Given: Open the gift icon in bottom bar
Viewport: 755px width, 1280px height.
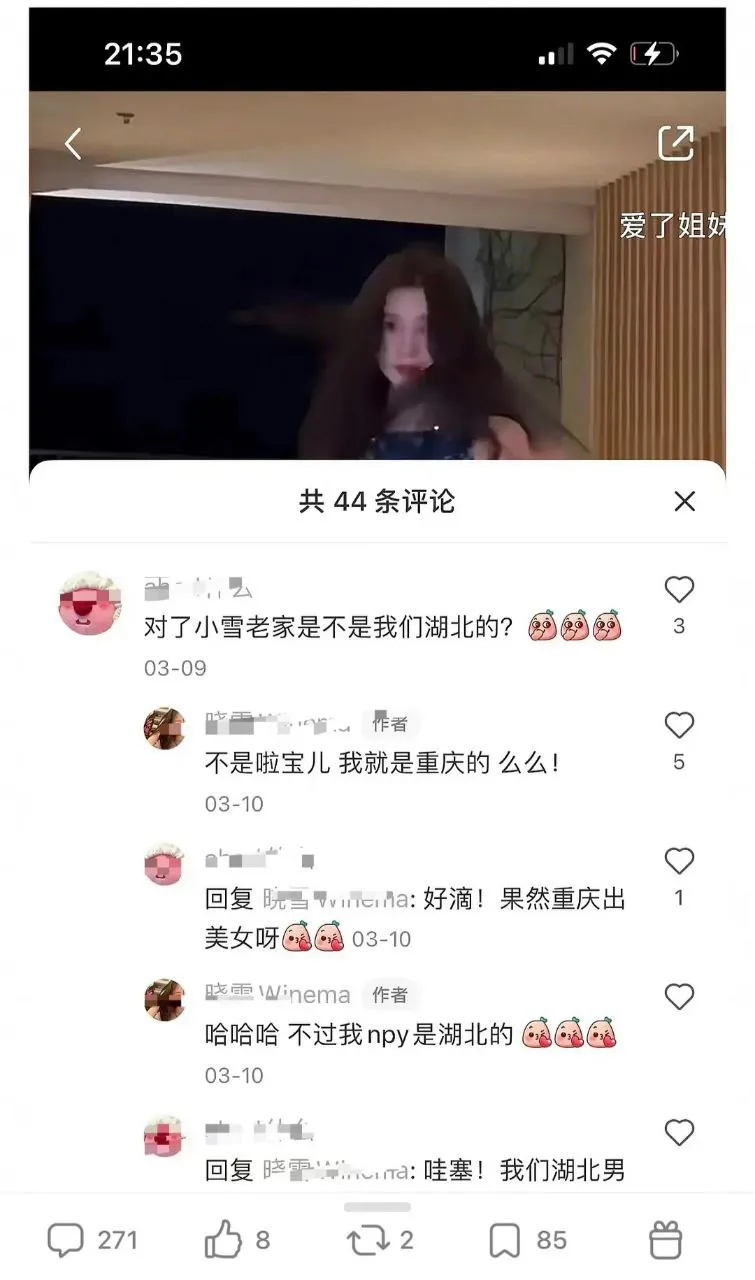Looking at the screenshot, I should click(x=665, y=1241).
